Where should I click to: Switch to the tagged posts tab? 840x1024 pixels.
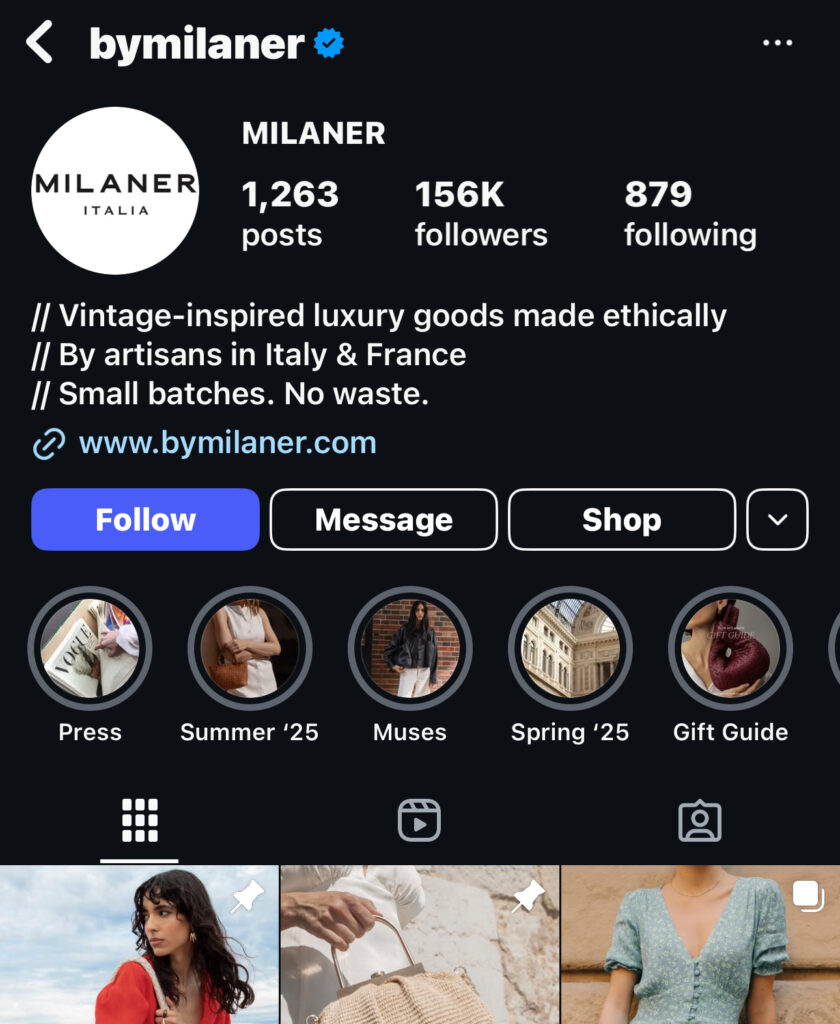(x=699, y=821)
